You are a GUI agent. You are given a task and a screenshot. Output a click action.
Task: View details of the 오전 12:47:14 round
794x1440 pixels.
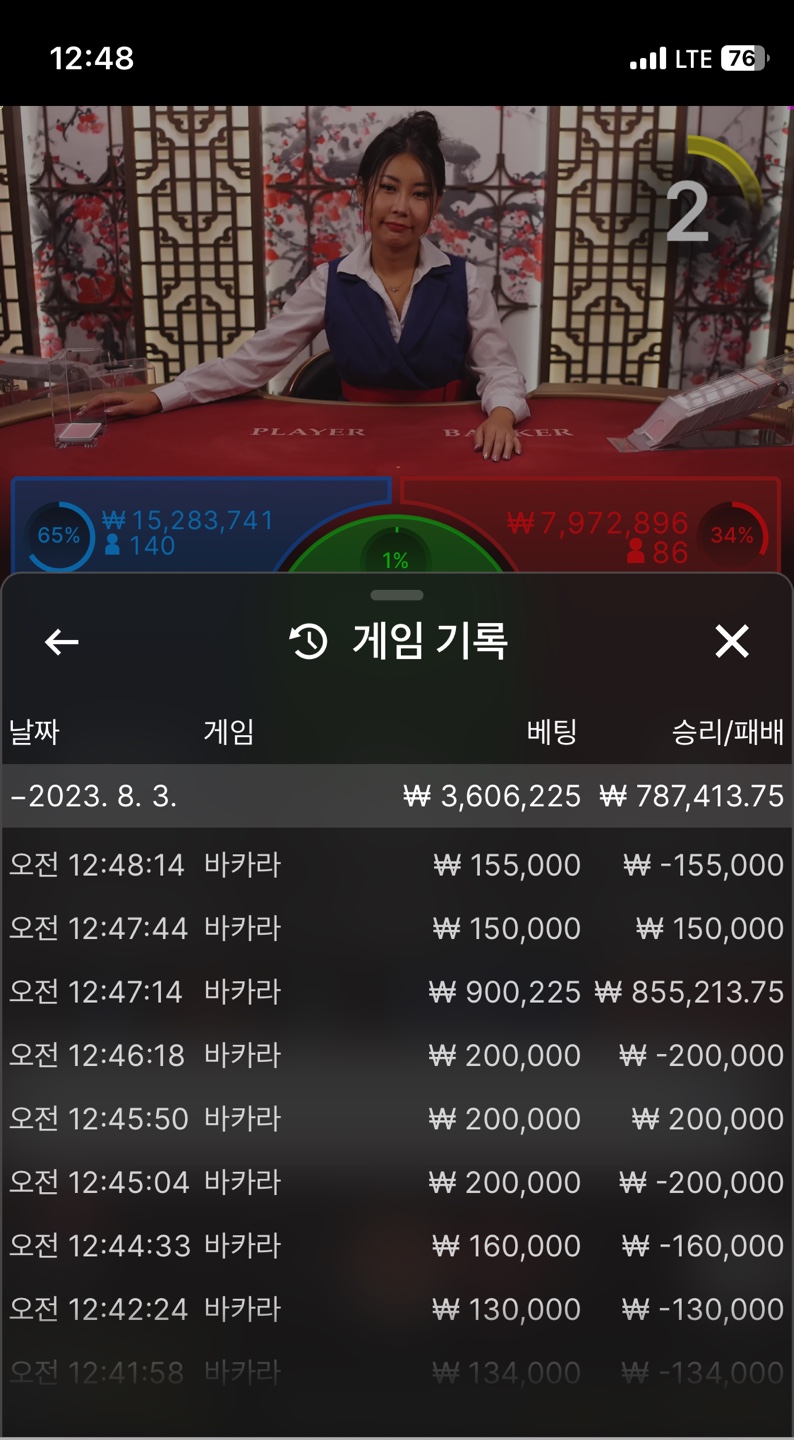pos(397,991)
